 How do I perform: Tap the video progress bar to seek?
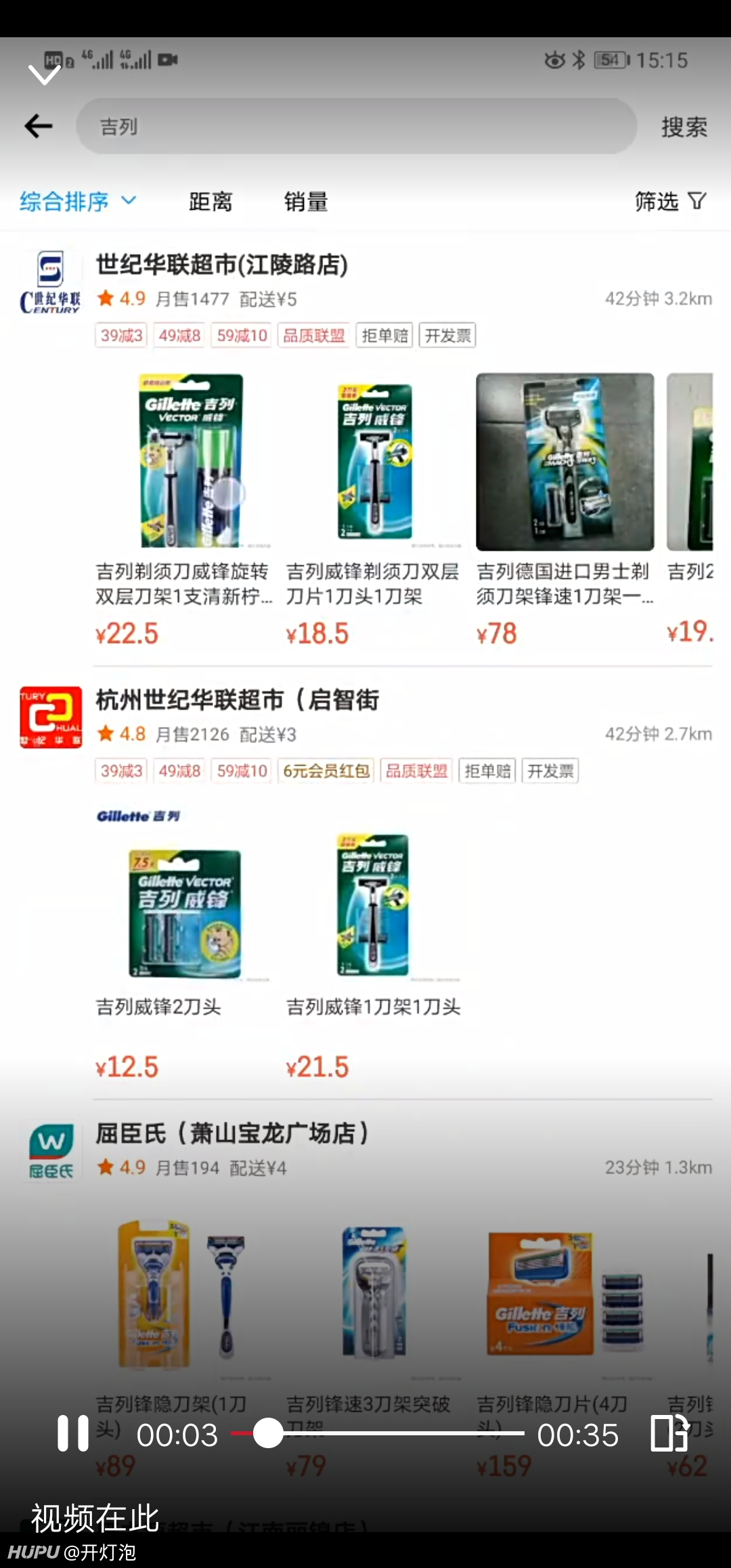(x=377, y=1433)
